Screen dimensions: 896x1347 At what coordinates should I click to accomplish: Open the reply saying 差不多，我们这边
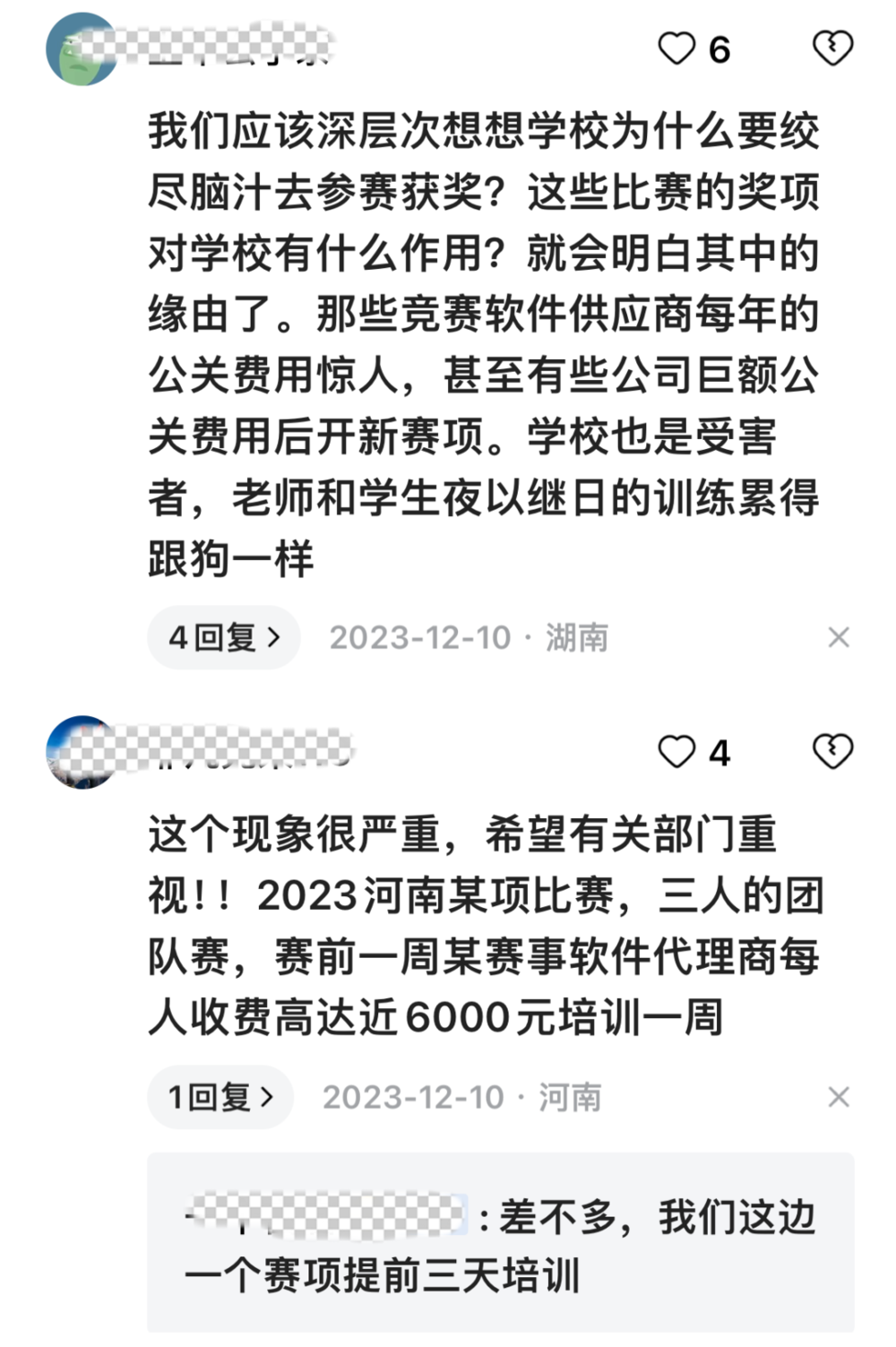(500, 1245)
